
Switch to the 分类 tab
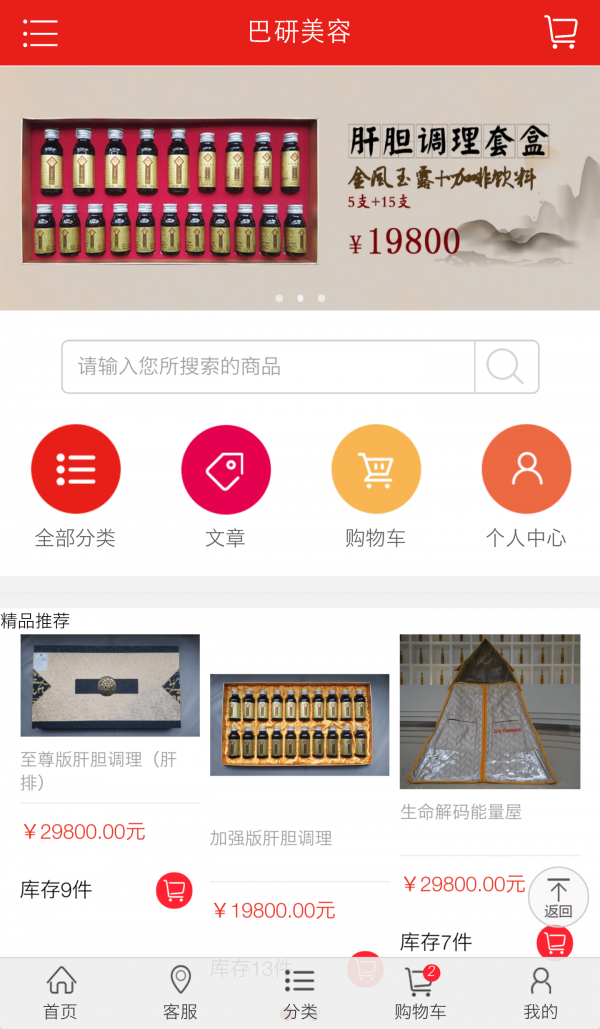pyautogui.click(x=300, y=993)
